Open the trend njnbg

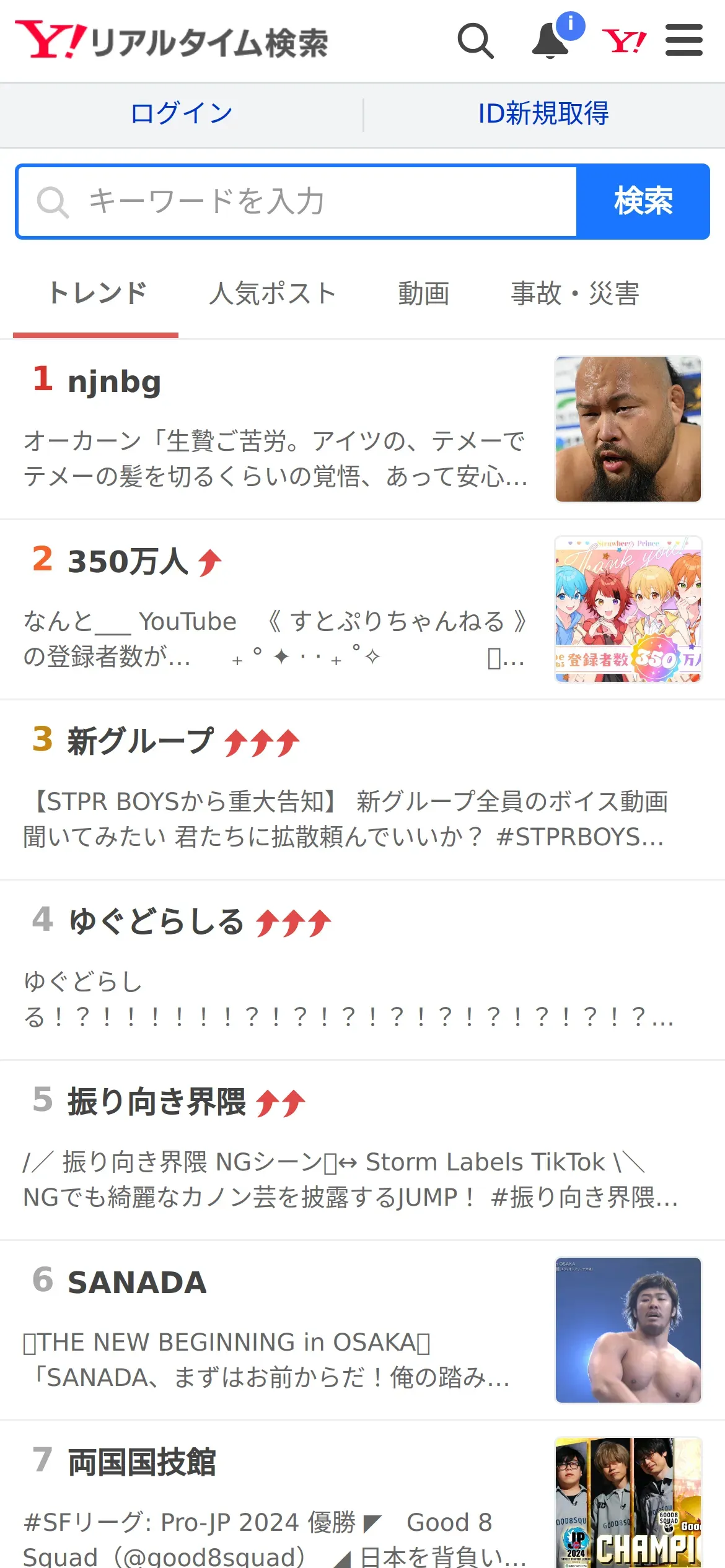(x=115, y=381)
